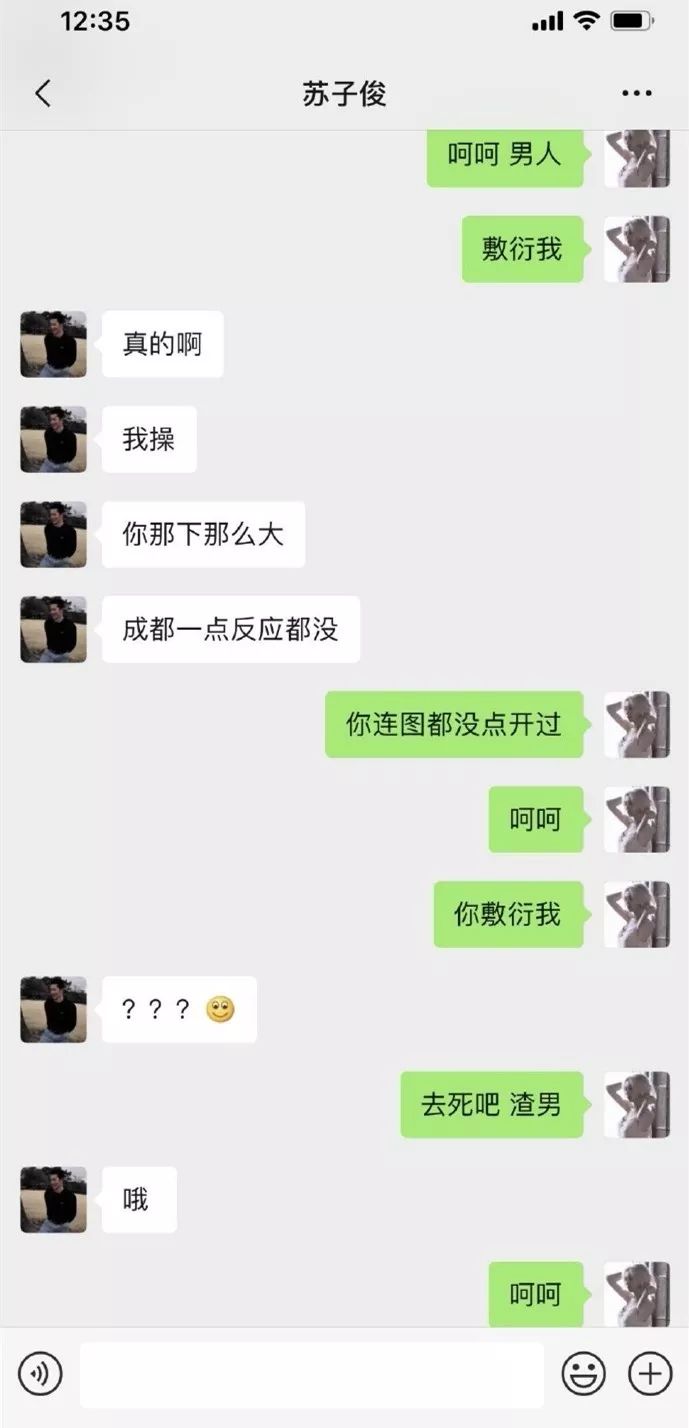Go back from the 苏子俊 chat
Viewport: 689px width, 1428px height.
tap(42, 94)
